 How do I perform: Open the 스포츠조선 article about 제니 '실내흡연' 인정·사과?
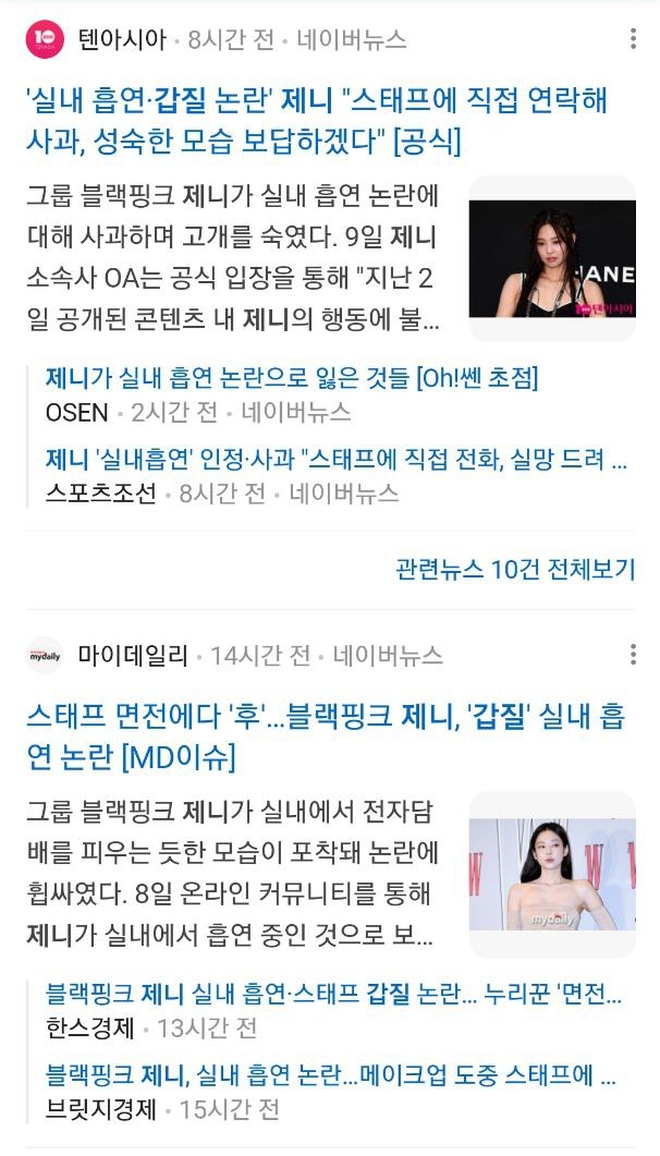coord(336,459)
